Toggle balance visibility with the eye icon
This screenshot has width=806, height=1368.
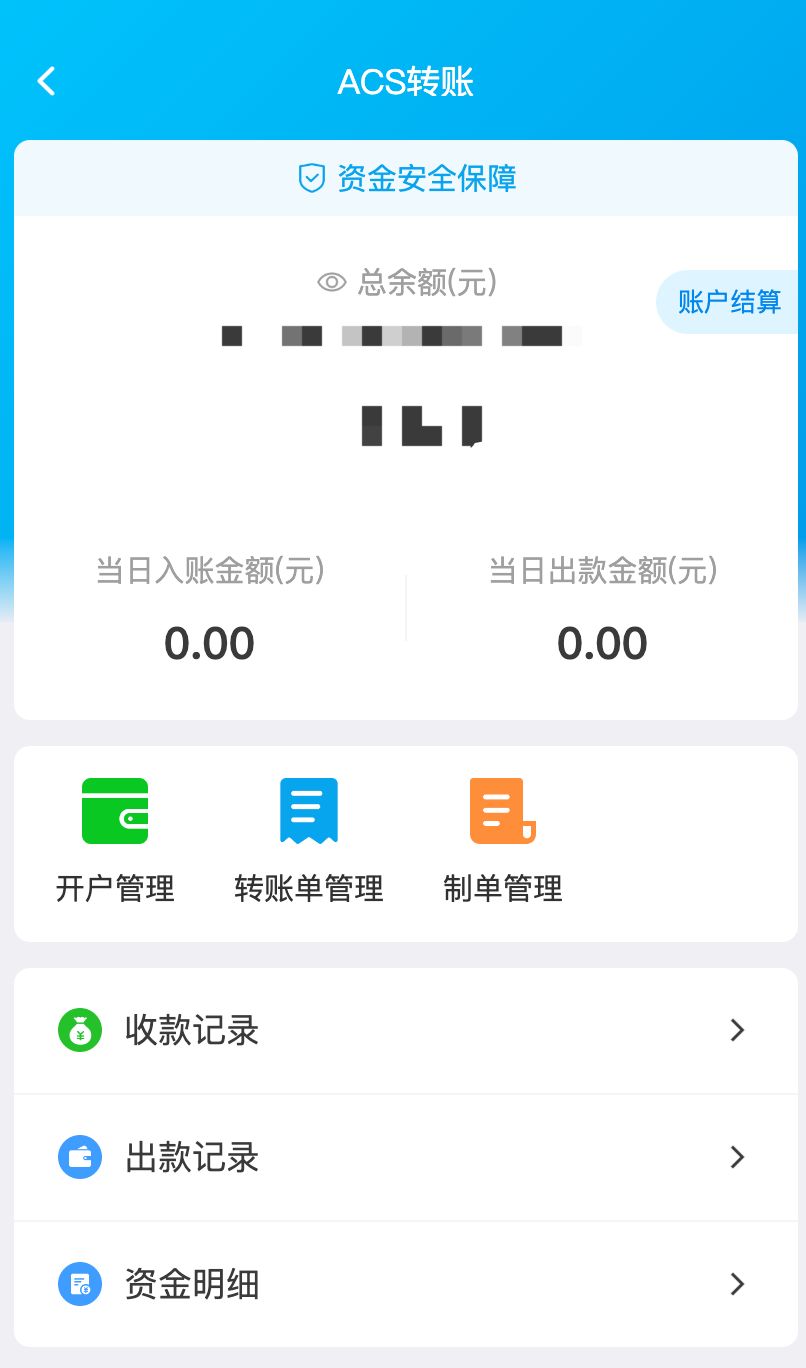pos(330,283)
